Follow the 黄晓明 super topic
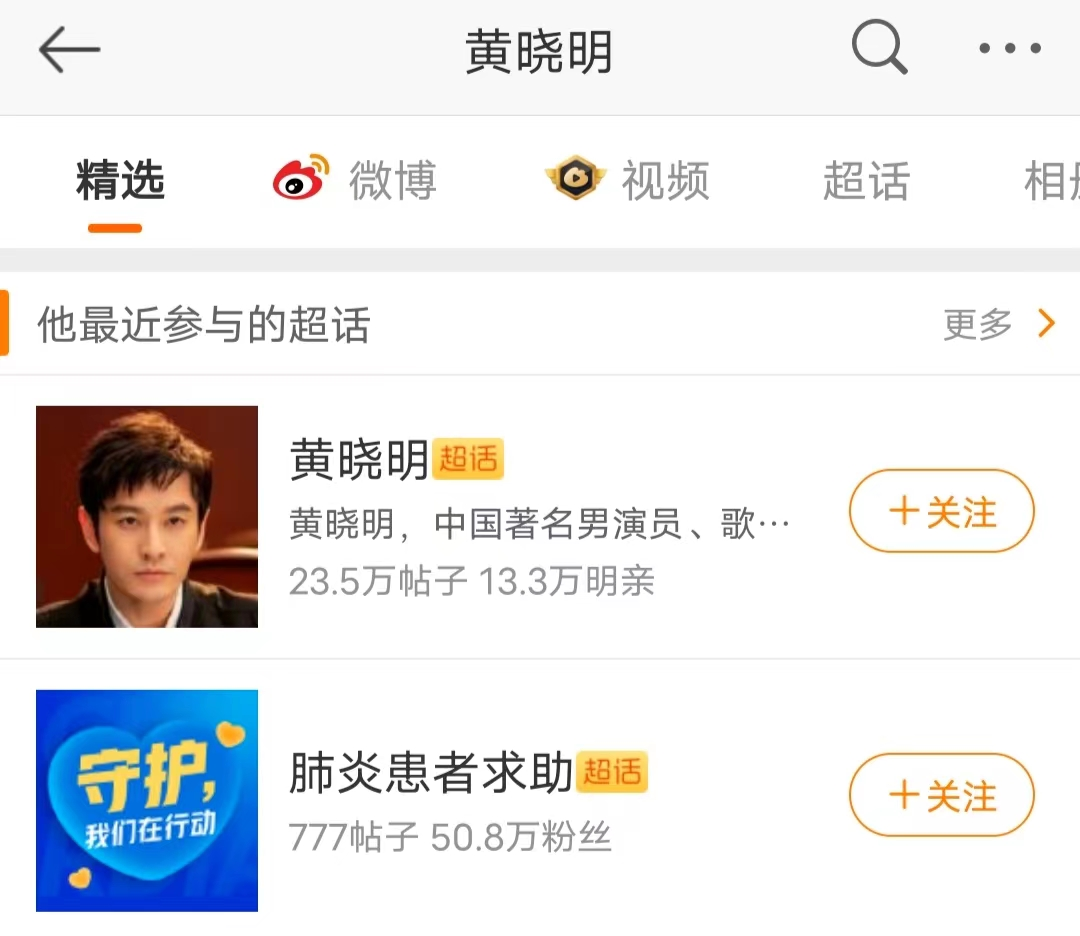Viewport: 1080px width, 936px height. 941,512
